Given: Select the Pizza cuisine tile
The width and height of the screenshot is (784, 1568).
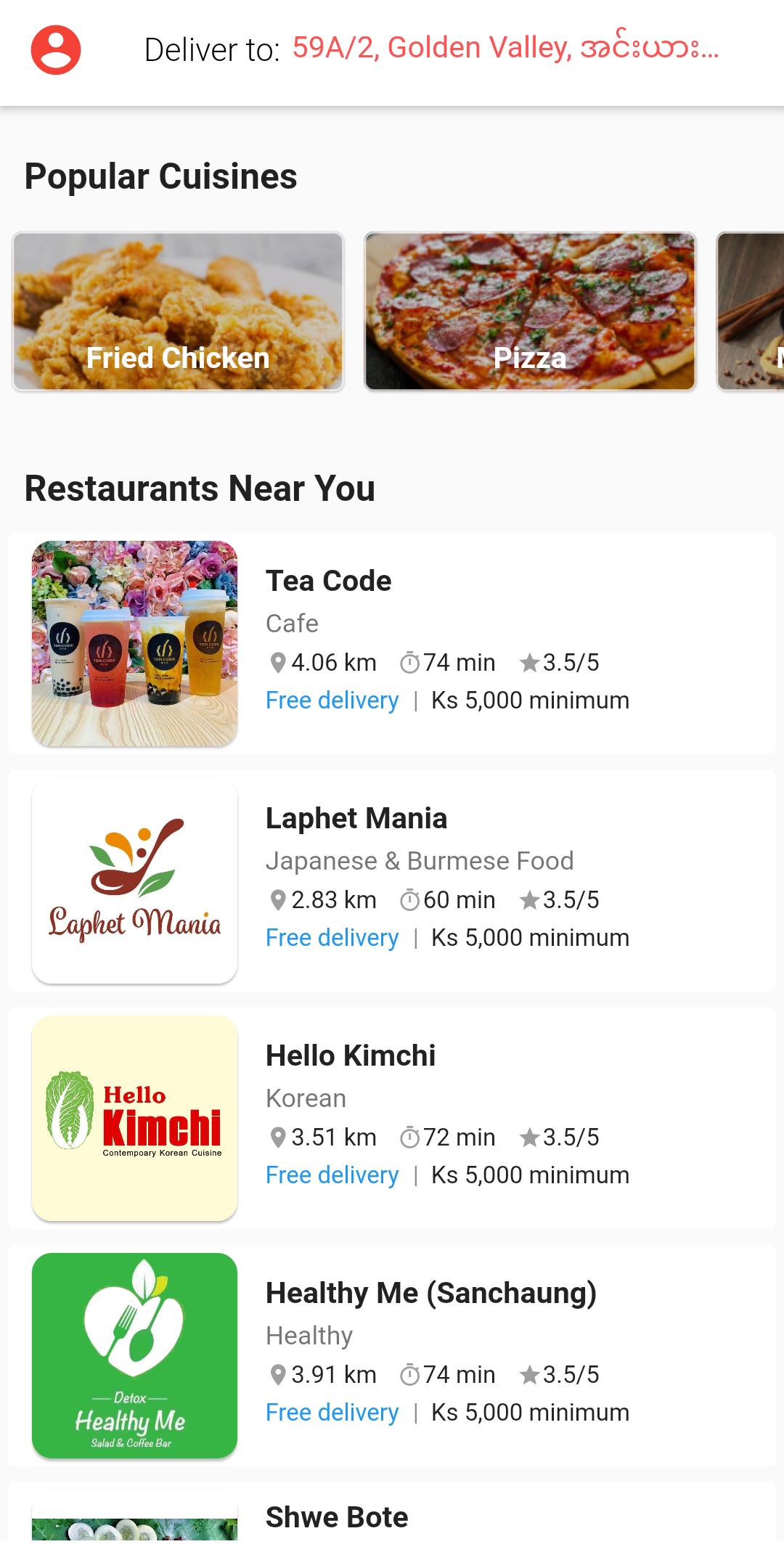Looking at the screenshot, I should 530,311.
